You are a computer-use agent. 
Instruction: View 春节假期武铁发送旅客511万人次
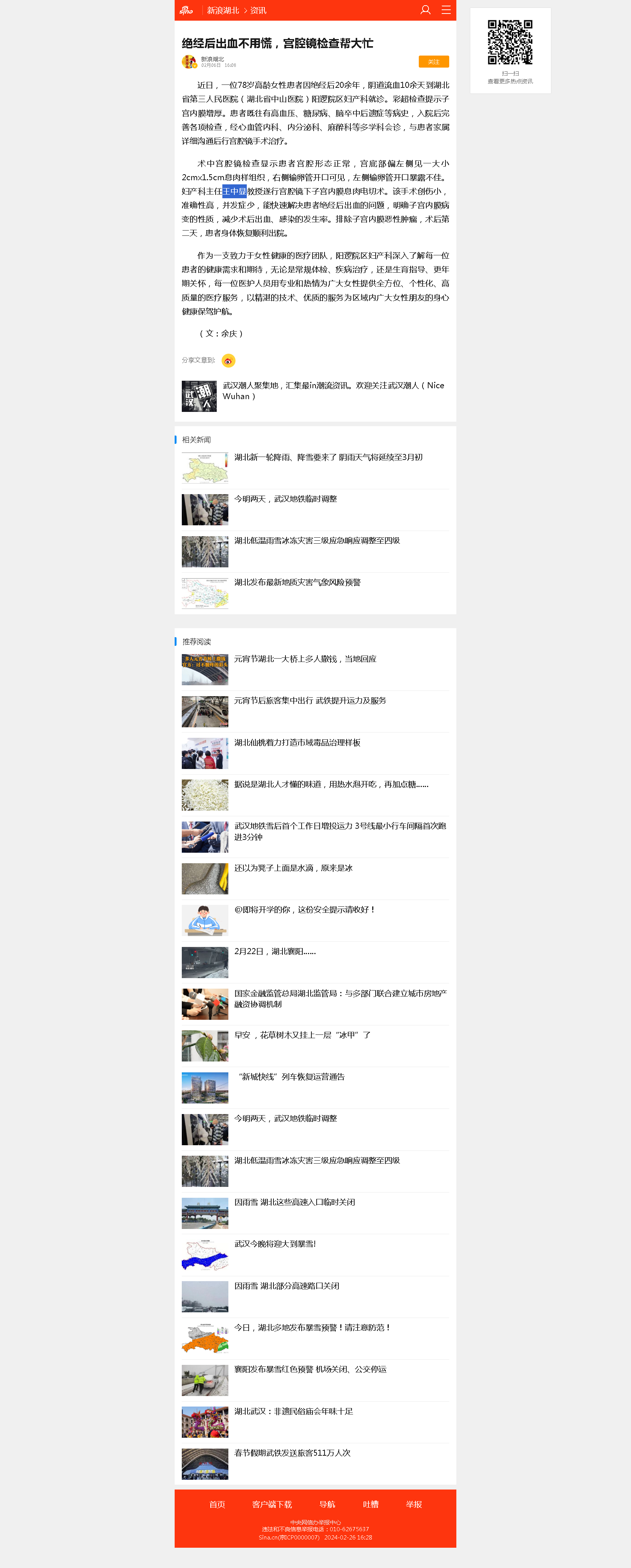(x=292, y=1453)
